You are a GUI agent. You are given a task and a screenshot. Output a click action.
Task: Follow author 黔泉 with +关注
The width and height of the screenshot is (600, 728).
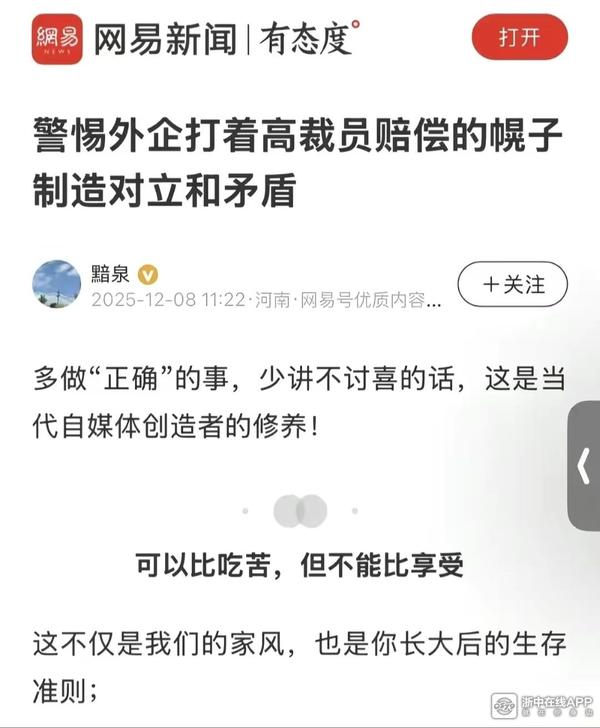512,284
